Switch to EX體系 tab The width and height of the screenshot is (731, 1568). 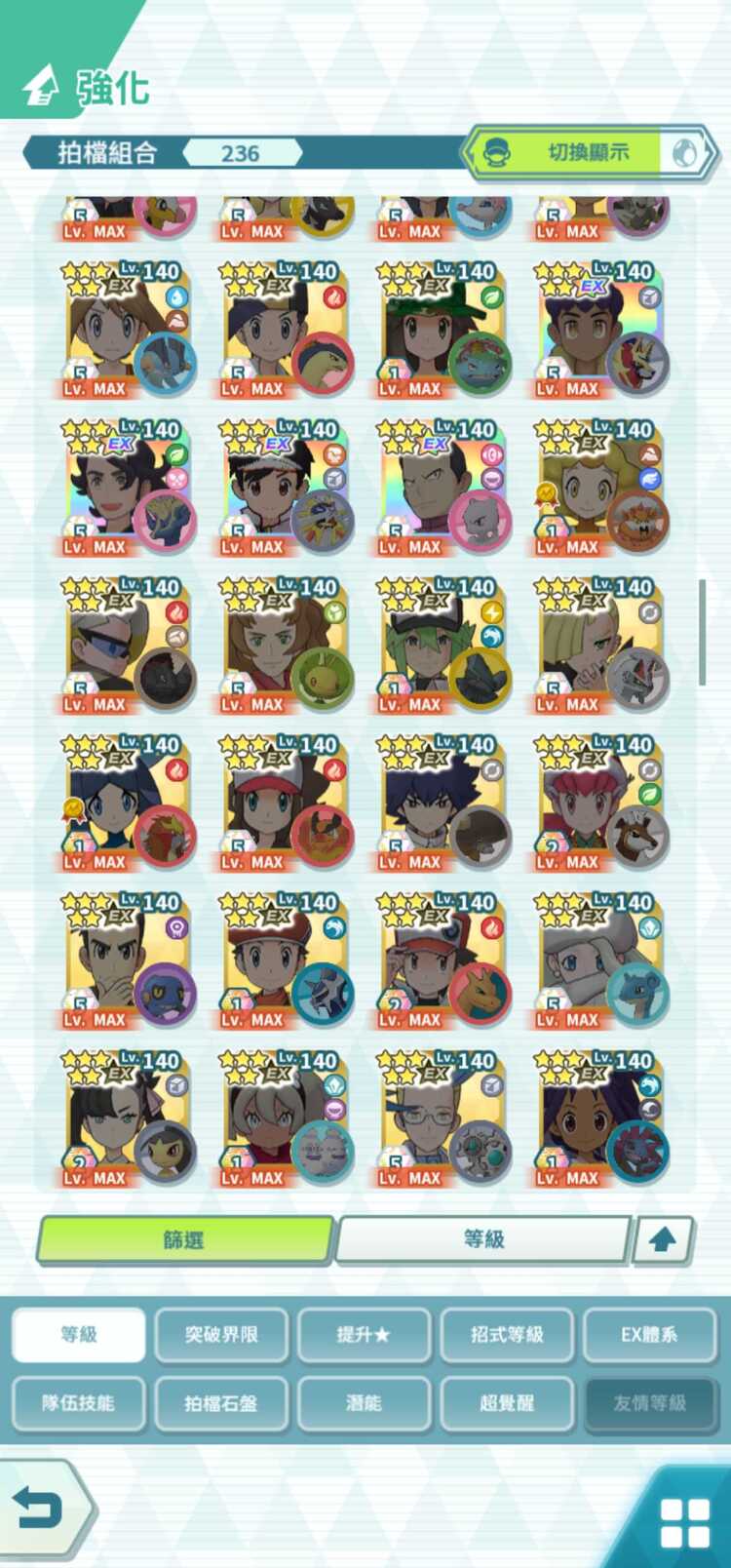(x=649, y=1334)
